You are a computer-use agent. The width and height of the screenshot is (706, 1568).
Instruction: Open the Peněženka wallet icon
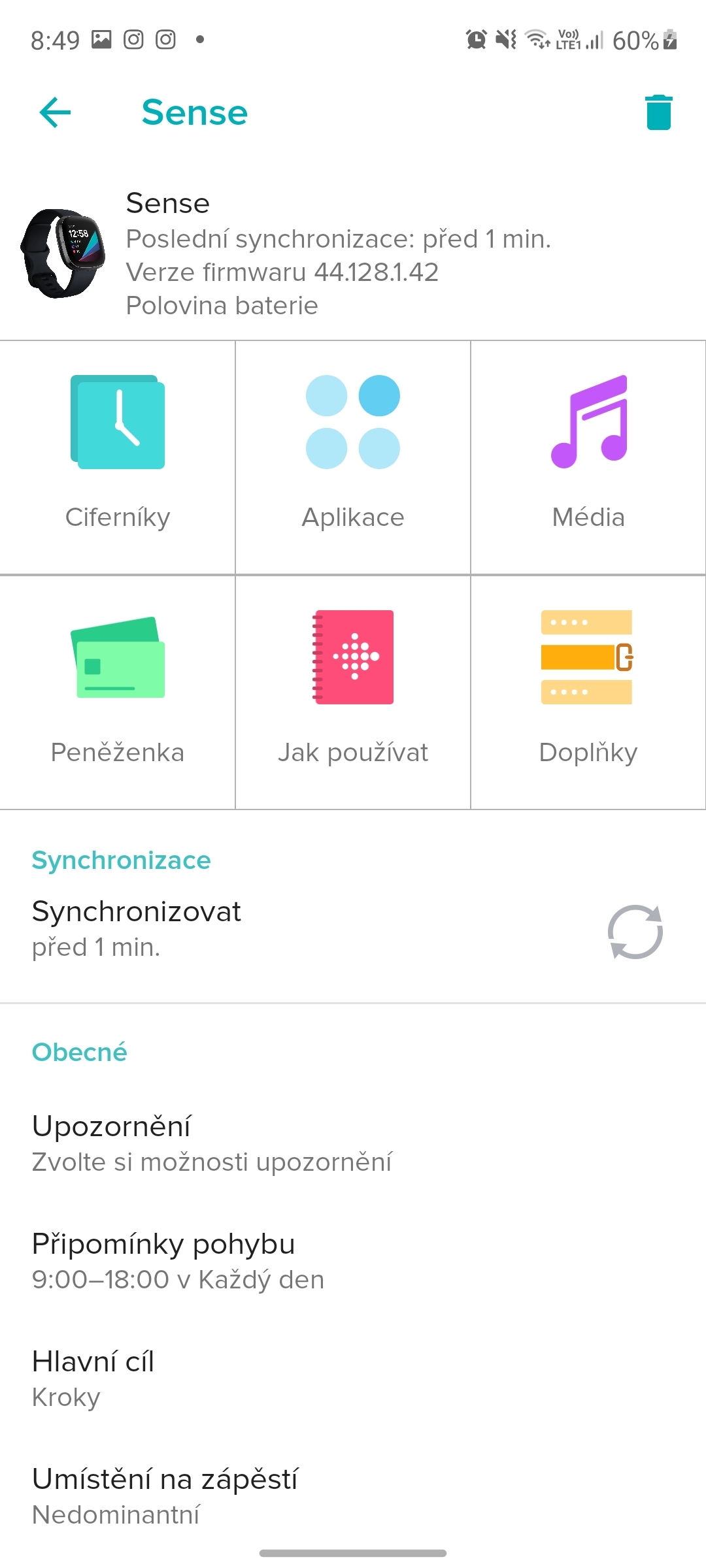tap(118, 658)
